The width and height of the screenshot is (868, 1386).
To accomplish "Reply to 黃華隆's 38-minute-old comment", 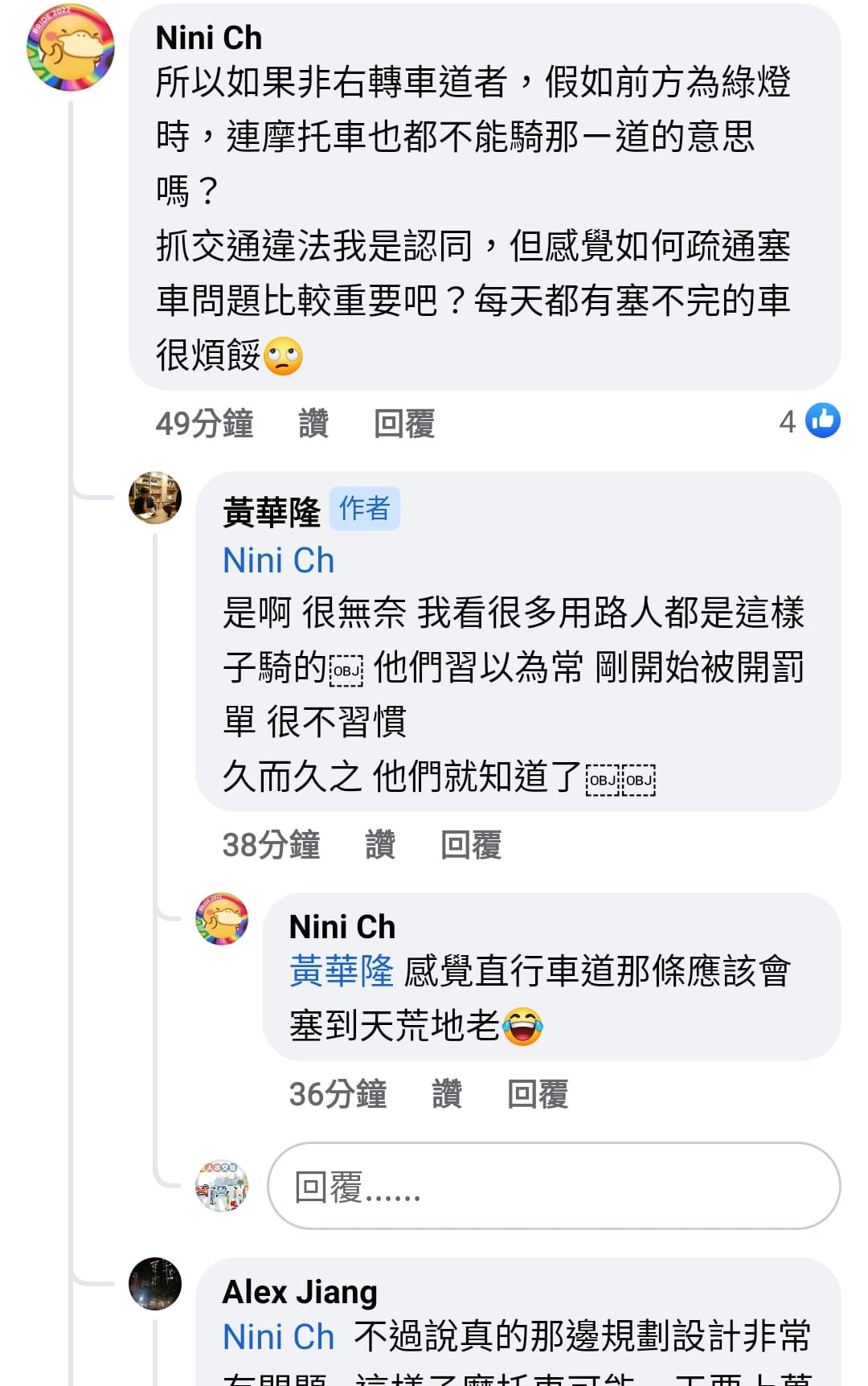I will click(x=471, y=845).
